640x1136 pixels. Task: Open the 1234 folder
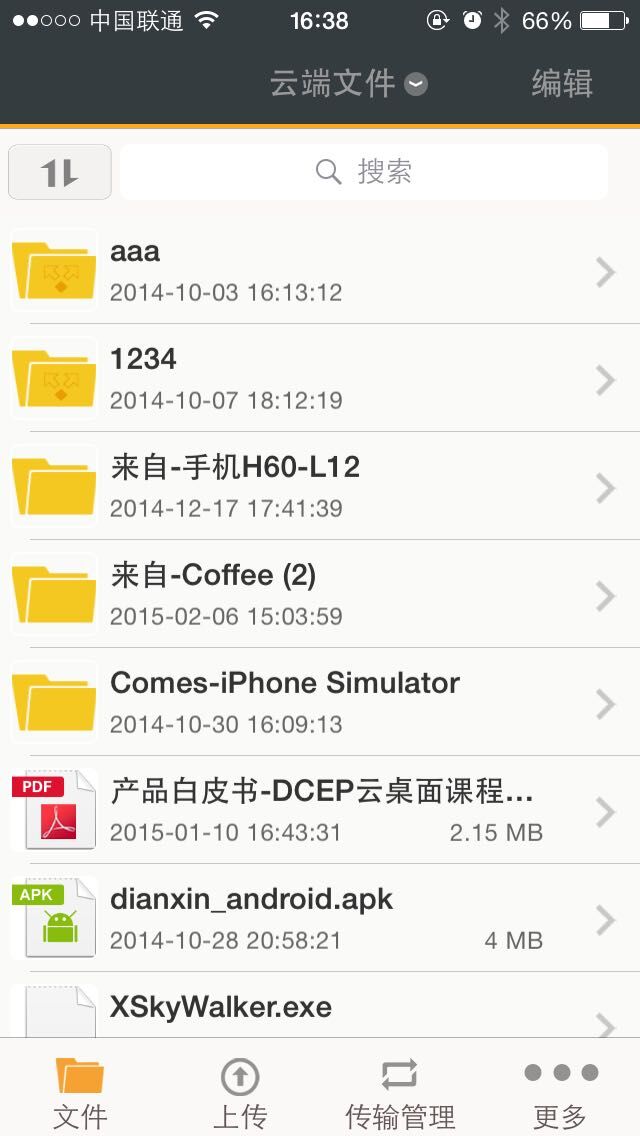[x=320, y=378]
